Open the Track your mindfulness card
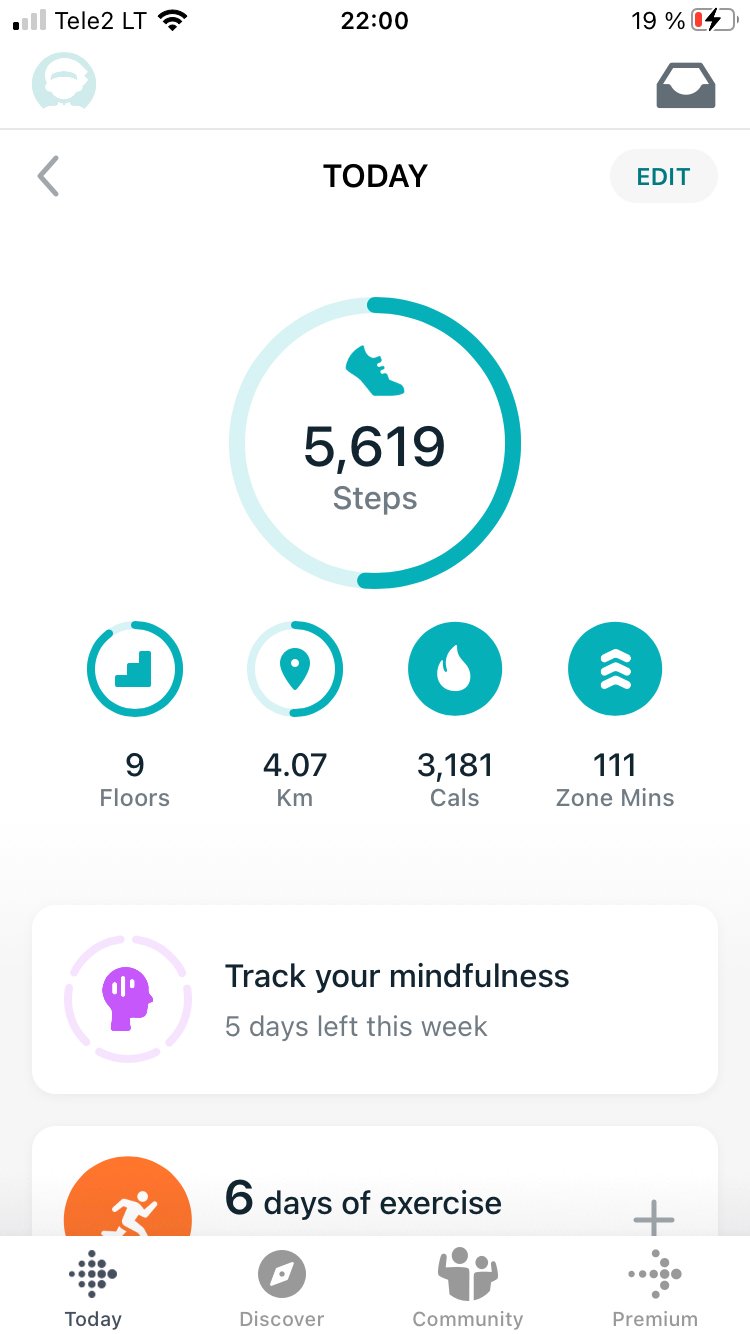Image resolution: width=750 pixels, height=1334 pixels. [375, 999]
